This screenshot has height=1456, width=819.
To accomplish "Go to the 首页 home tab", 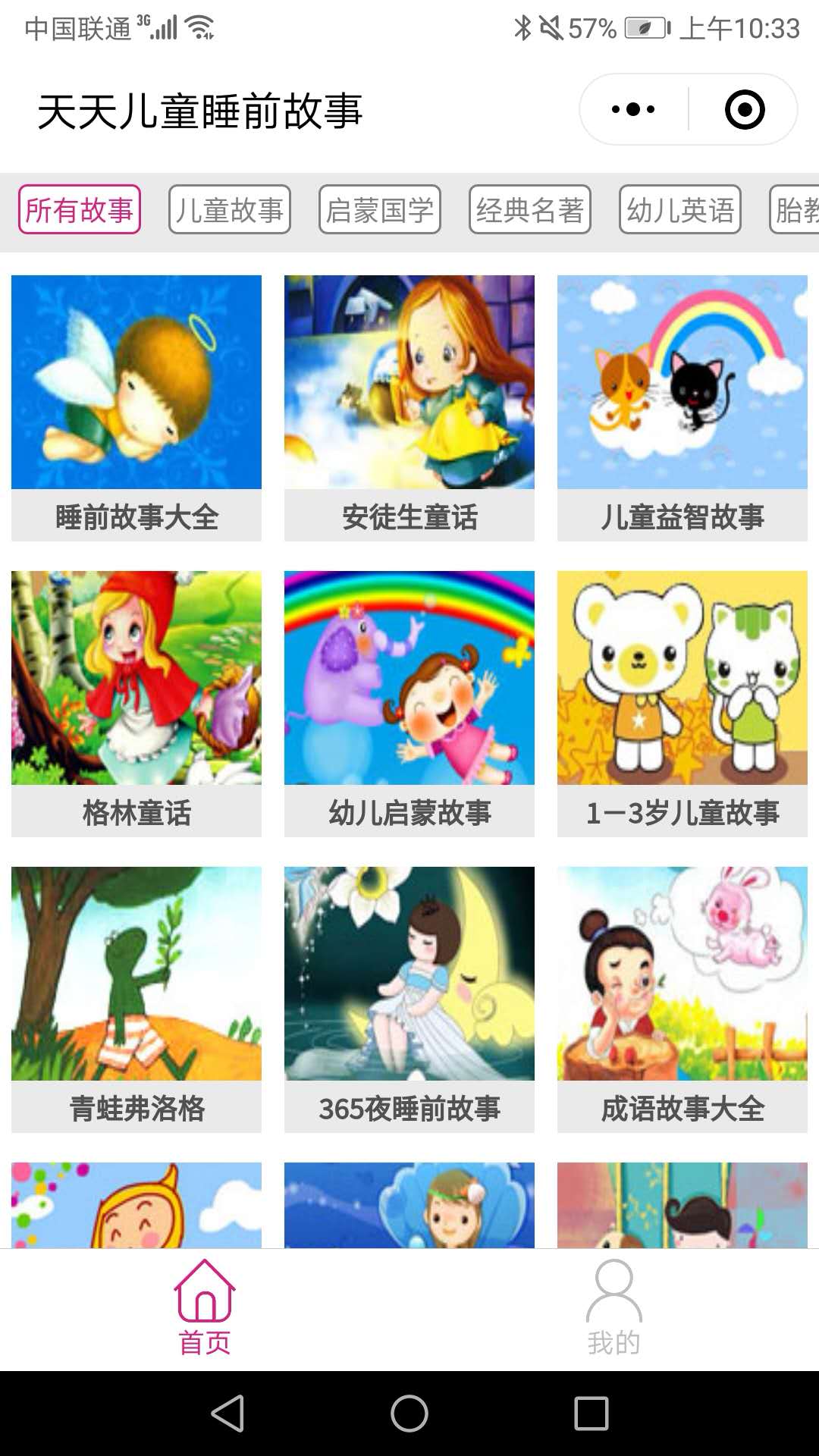I will (205, 1308).
